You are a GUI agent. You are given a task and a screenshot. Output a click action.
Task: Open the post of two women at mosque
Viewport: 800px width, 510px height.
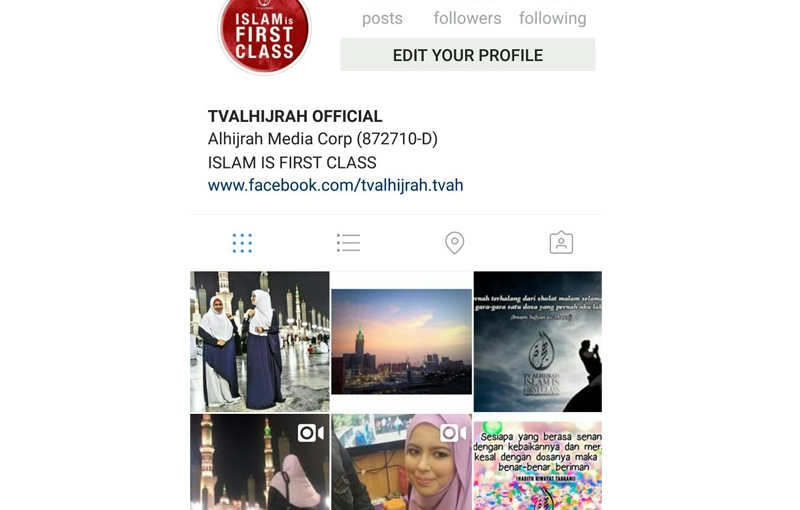pos(260,341)
